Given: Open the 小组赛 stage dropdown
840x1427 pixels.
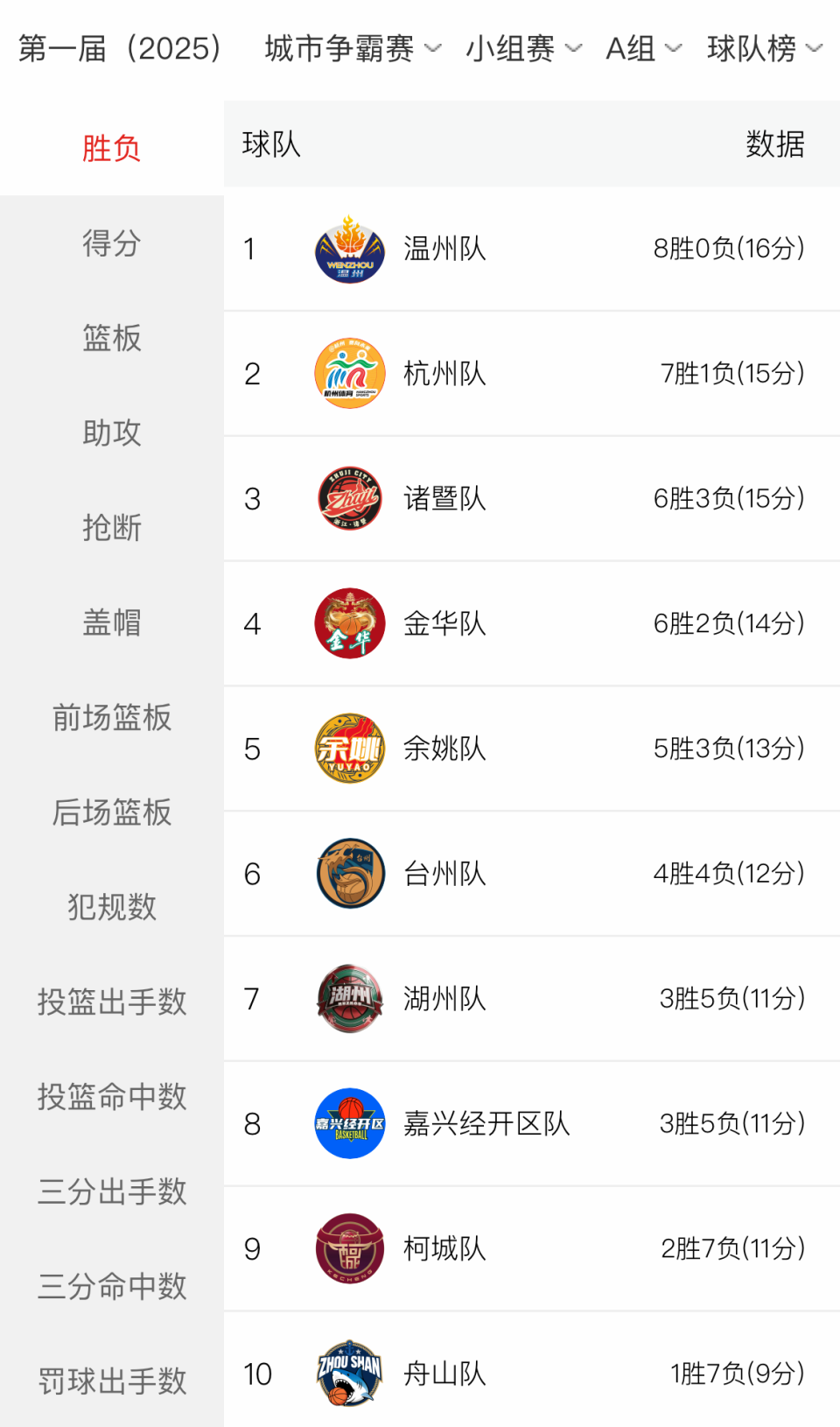Looking at the screenshot, I should 522,48.
